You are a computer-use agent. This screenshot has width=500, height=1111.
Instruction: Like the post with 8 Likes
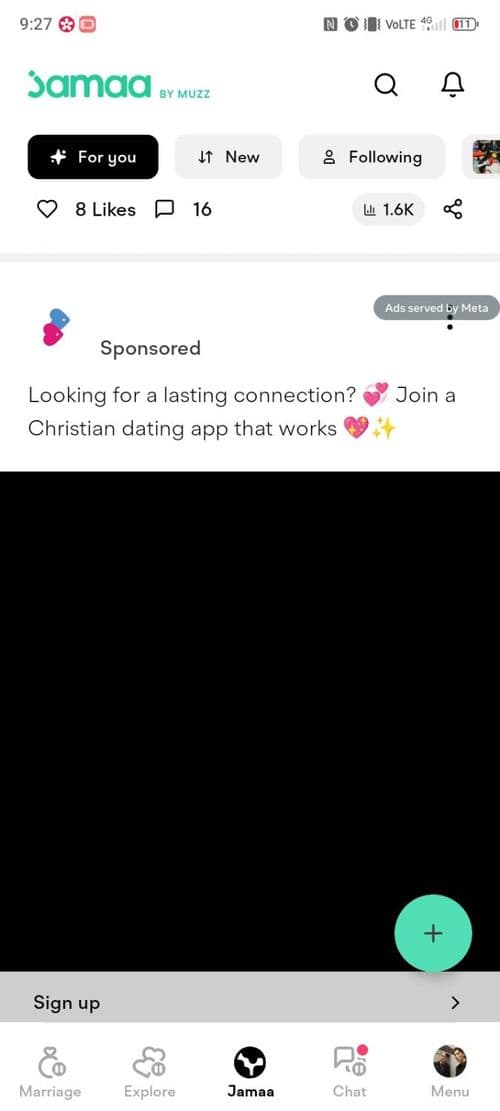pos(47,210)
